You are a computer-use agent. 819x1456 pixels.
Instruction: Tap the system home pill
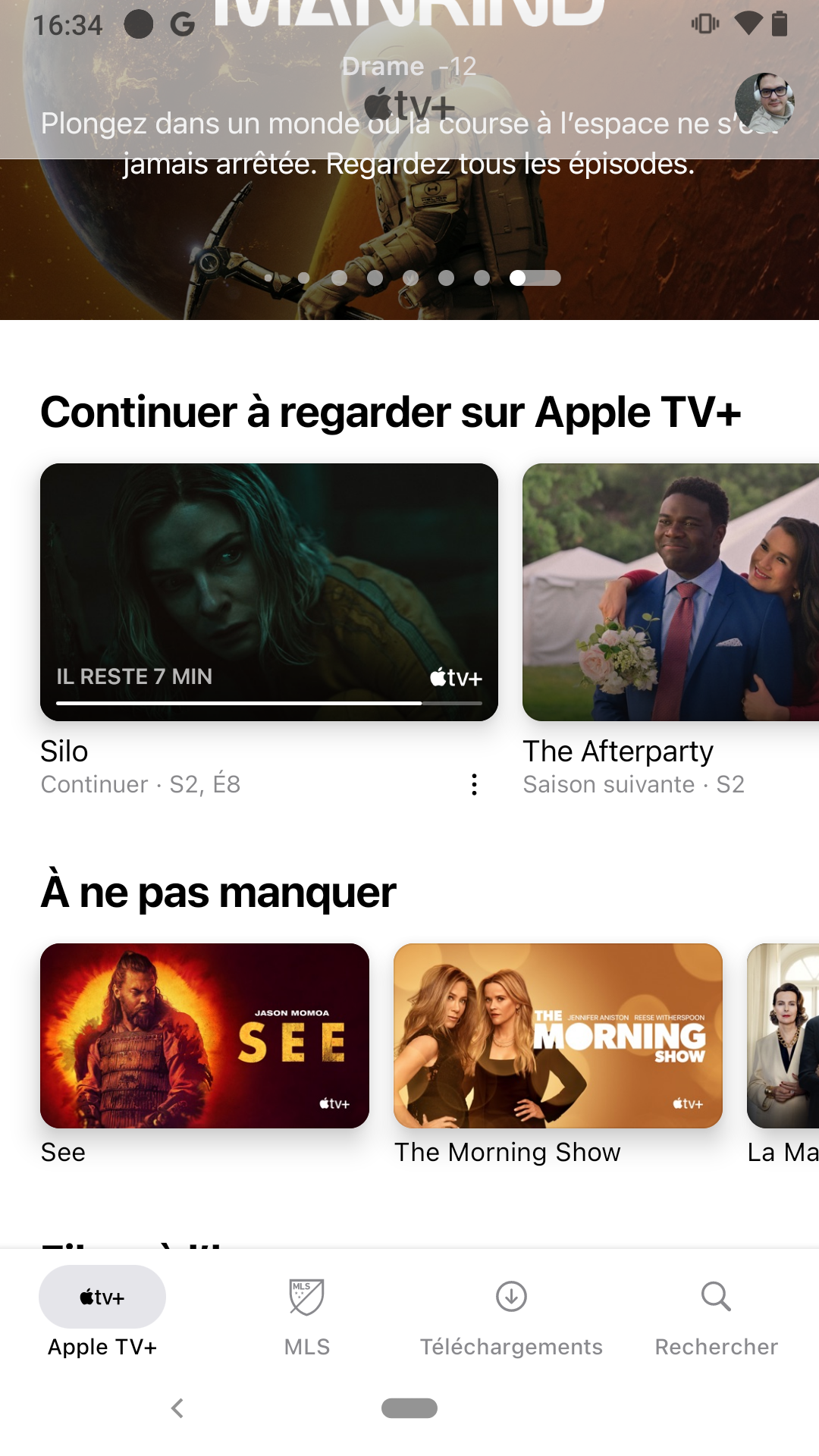(x=409, y=1407)
